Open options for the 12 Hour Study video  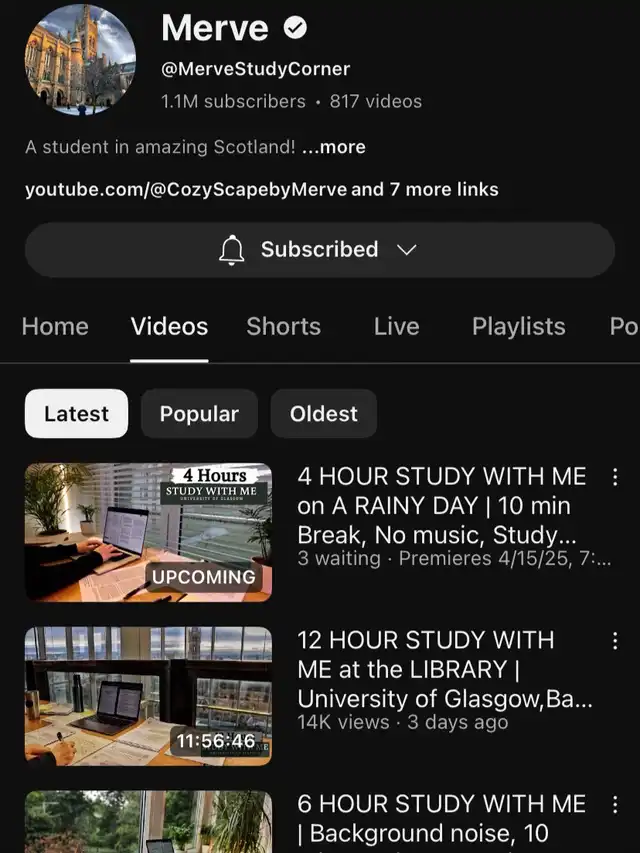(615, 641)
